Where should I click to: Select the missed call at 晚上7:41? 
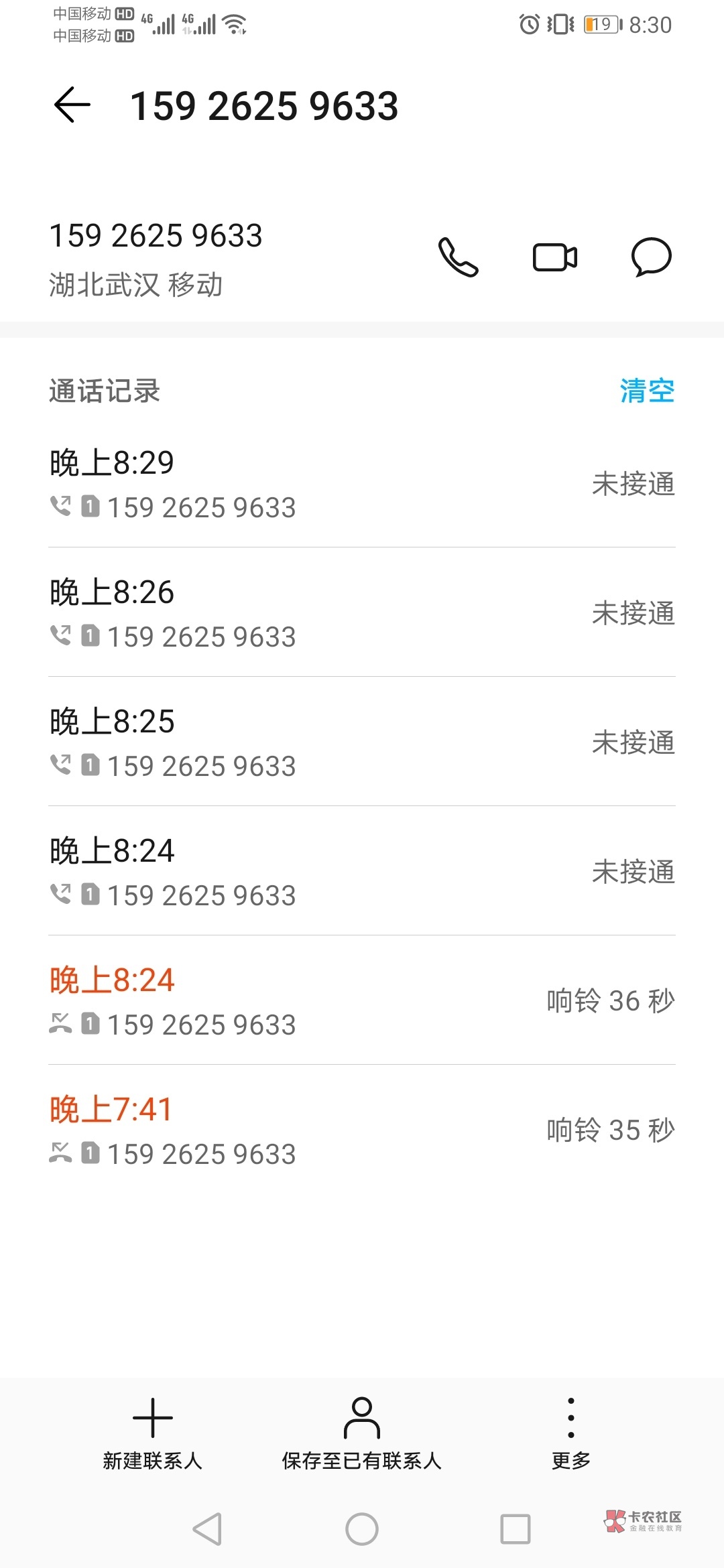(x=362, y=1130)
